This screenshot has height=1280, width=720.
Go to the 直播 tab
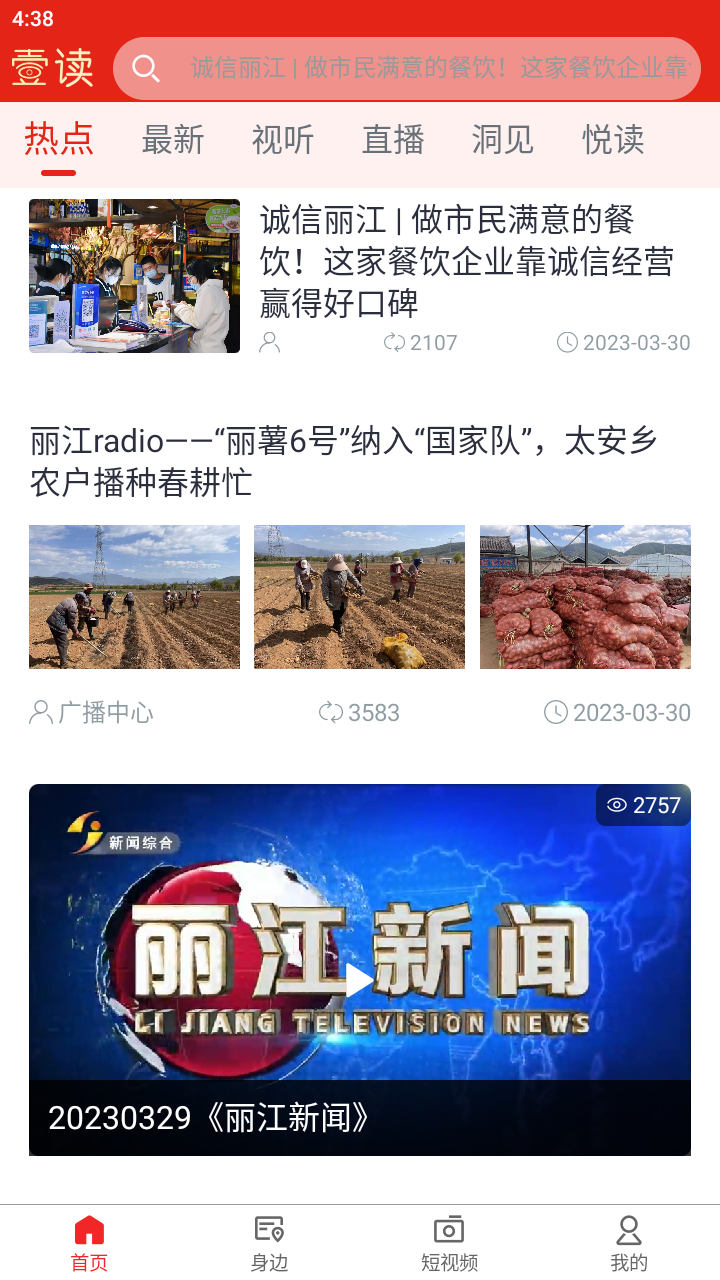(x=393, y=140)
